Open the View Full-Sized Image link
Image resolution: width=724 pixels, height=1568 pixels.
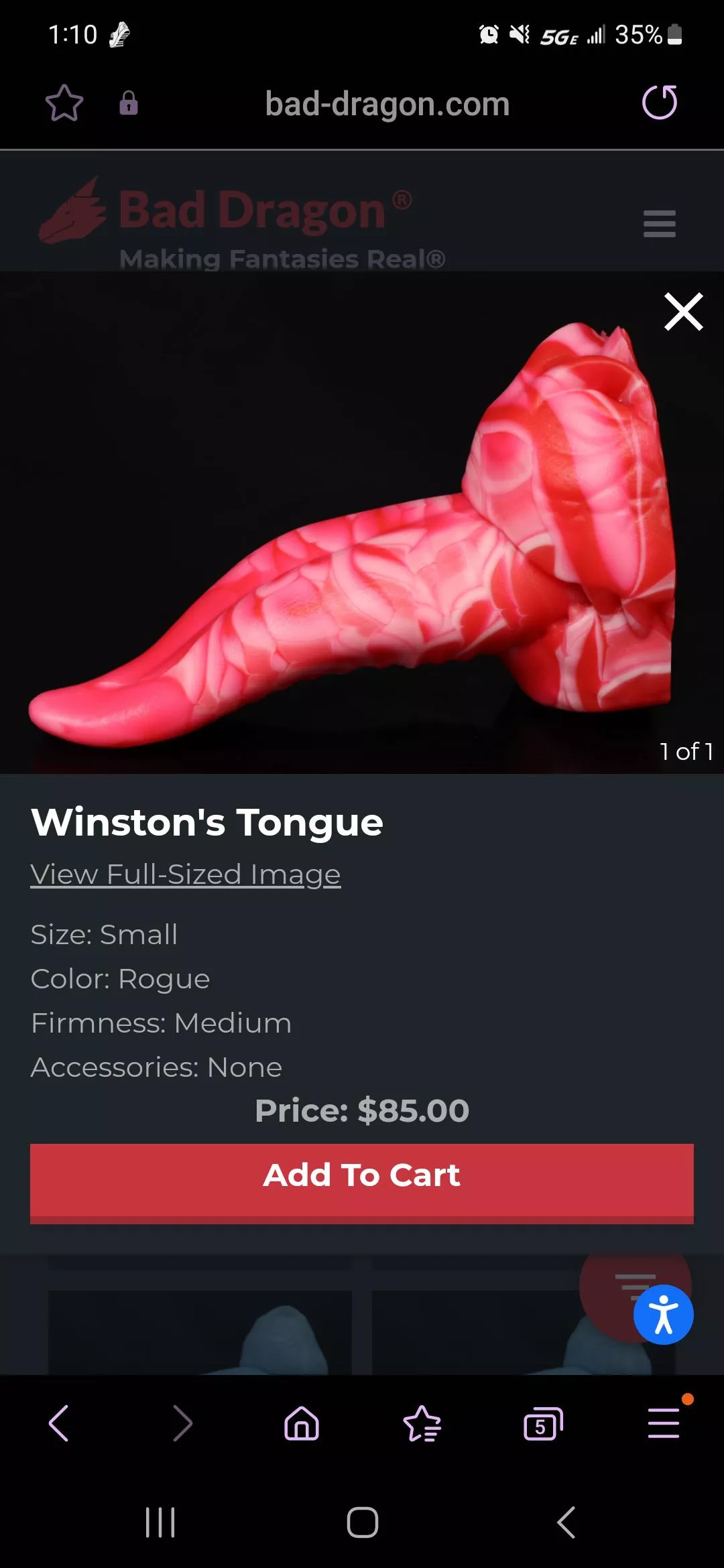click(185, 874)
